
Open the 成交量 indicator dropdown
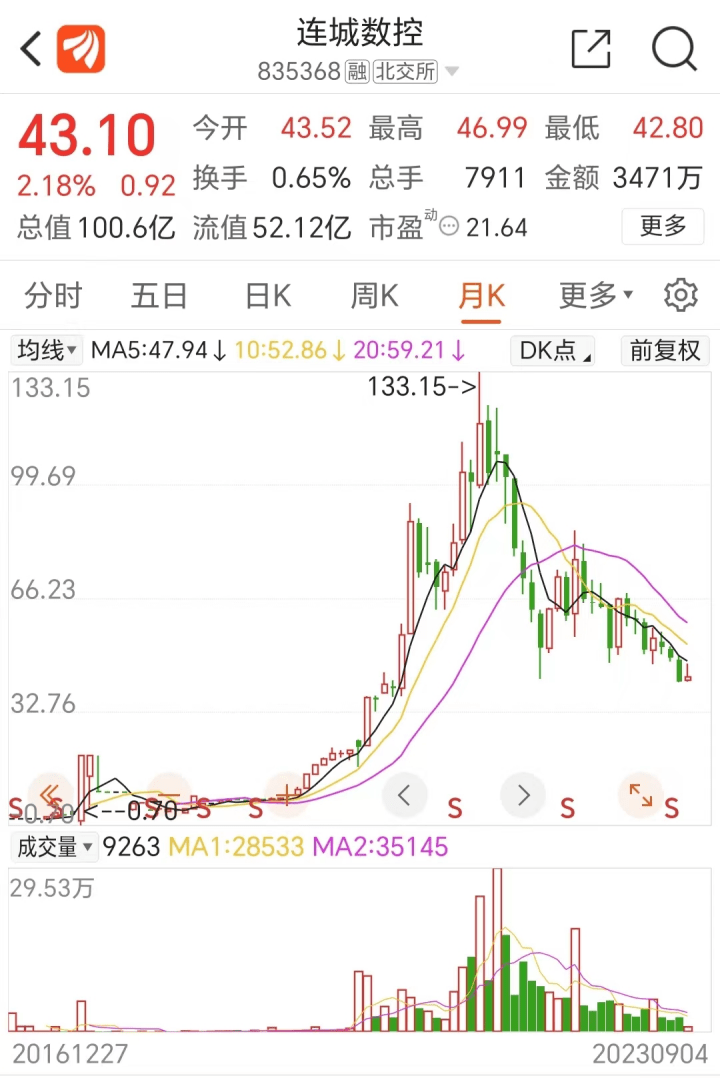(x=54, y=847)
